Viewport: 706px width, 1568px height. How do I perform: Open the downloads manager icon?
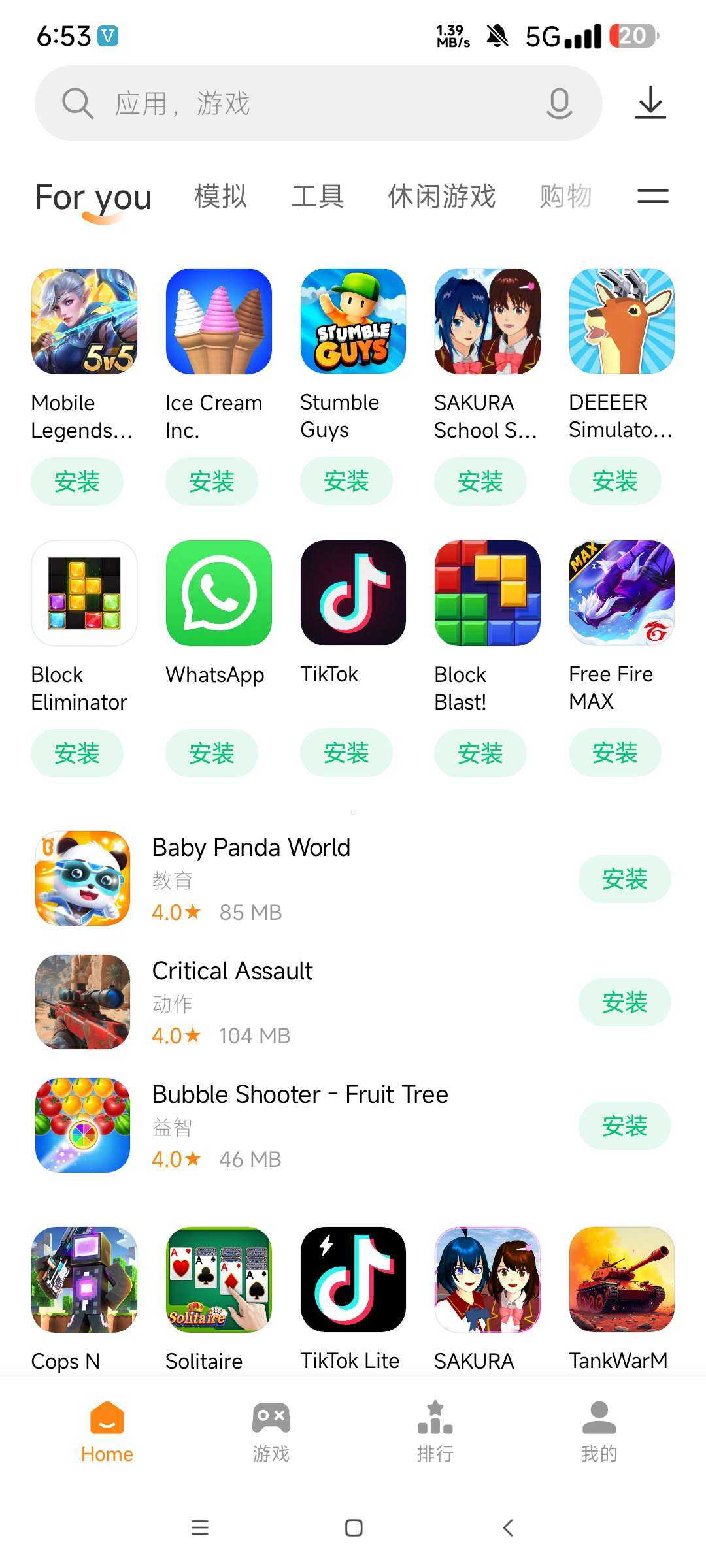(650, 103)
